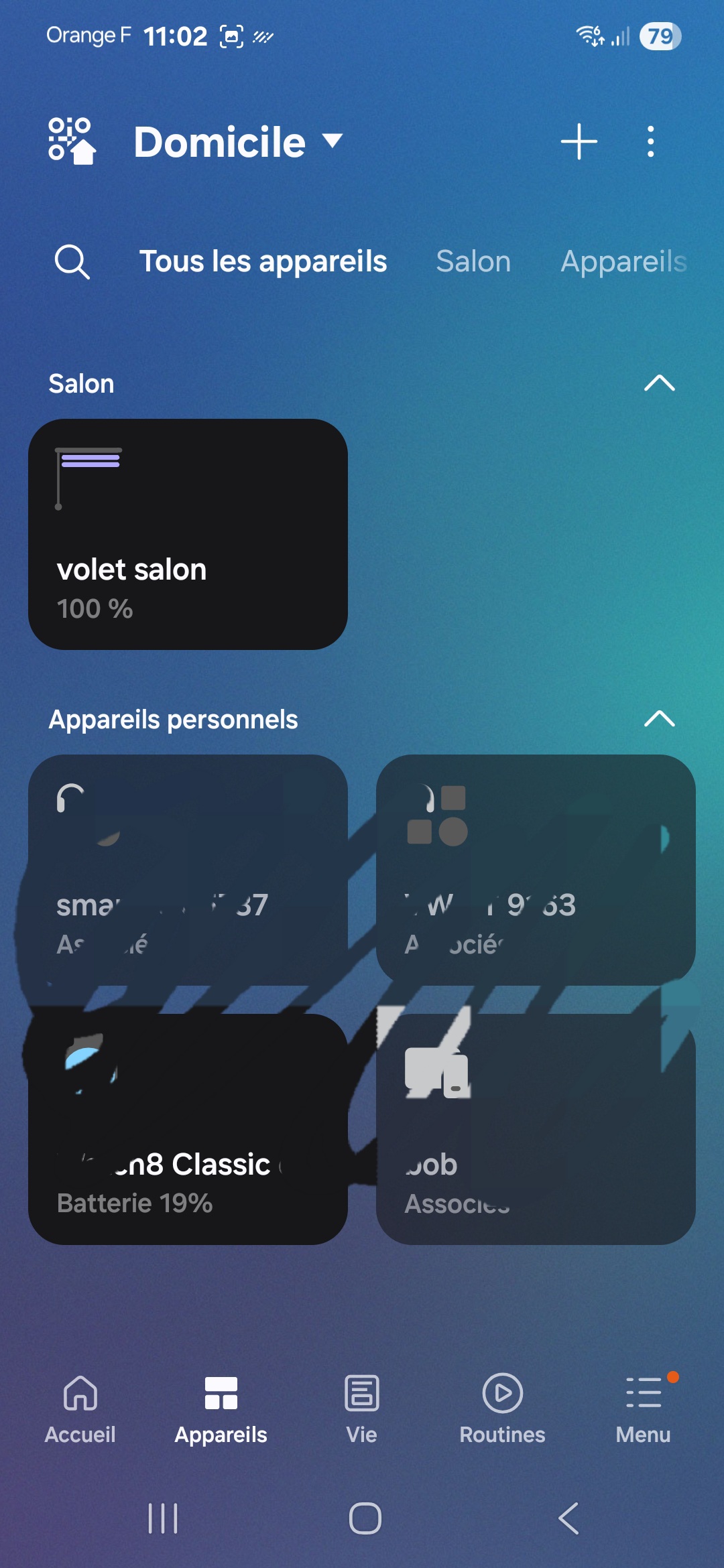Open the volet salon device card
Screen dimensions: 724x1568
coord(188,534)
